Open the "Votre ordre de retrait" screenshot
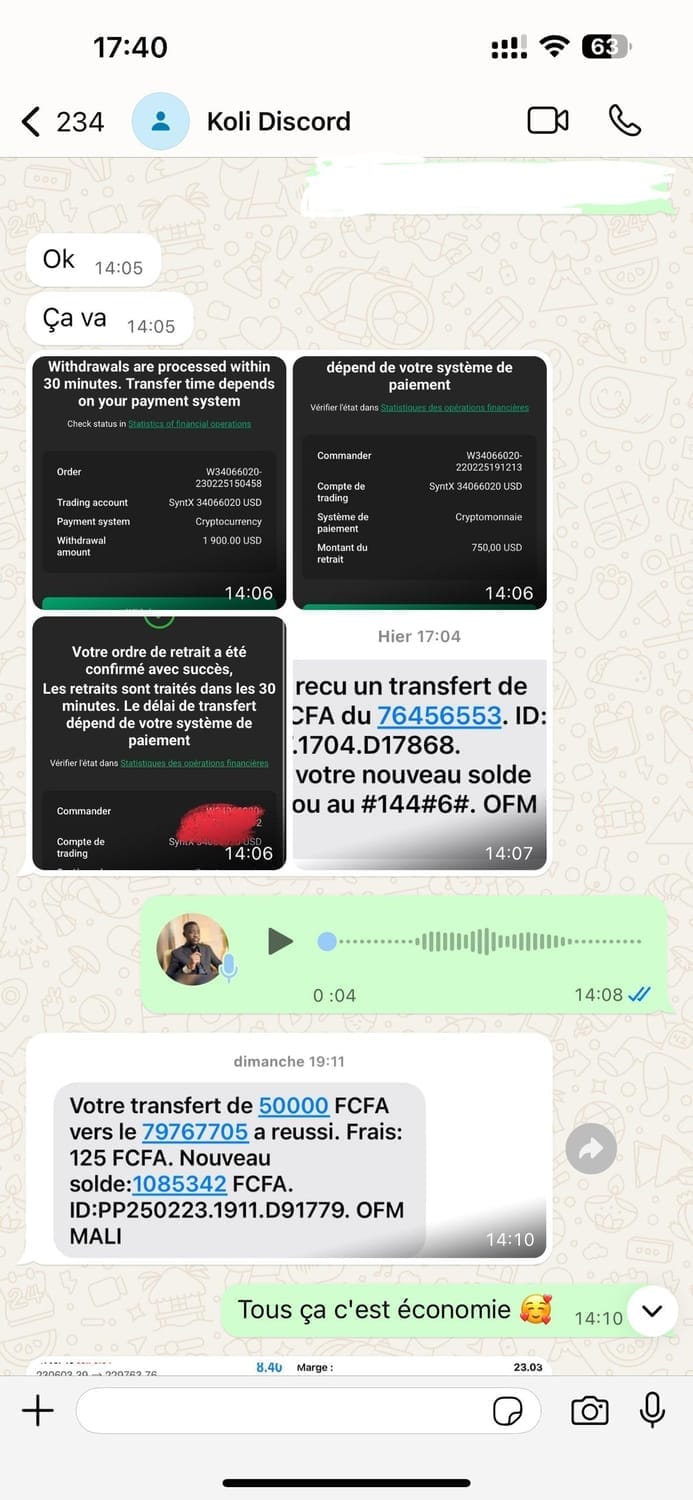The image size is (693, 1500). point(159,742)
